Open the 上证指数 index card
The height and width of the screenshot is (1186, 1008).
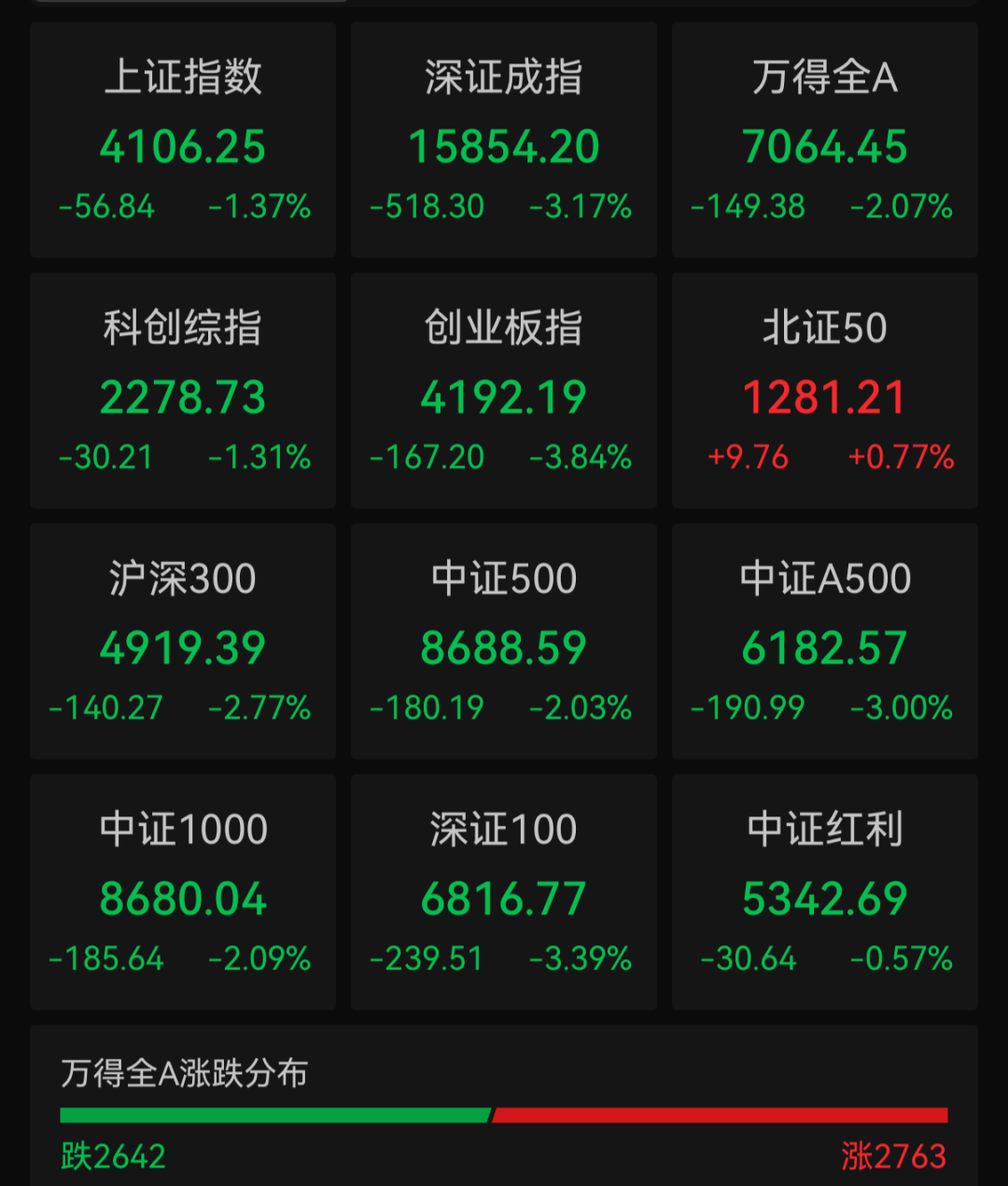pos(183,140)
